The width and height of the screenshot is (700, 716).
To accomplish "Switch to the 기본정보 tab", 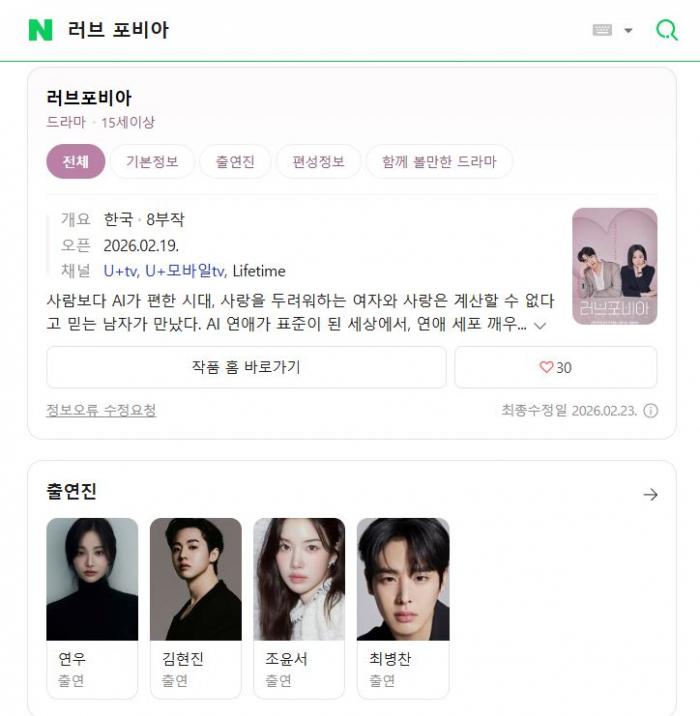I will click(151, 162).
